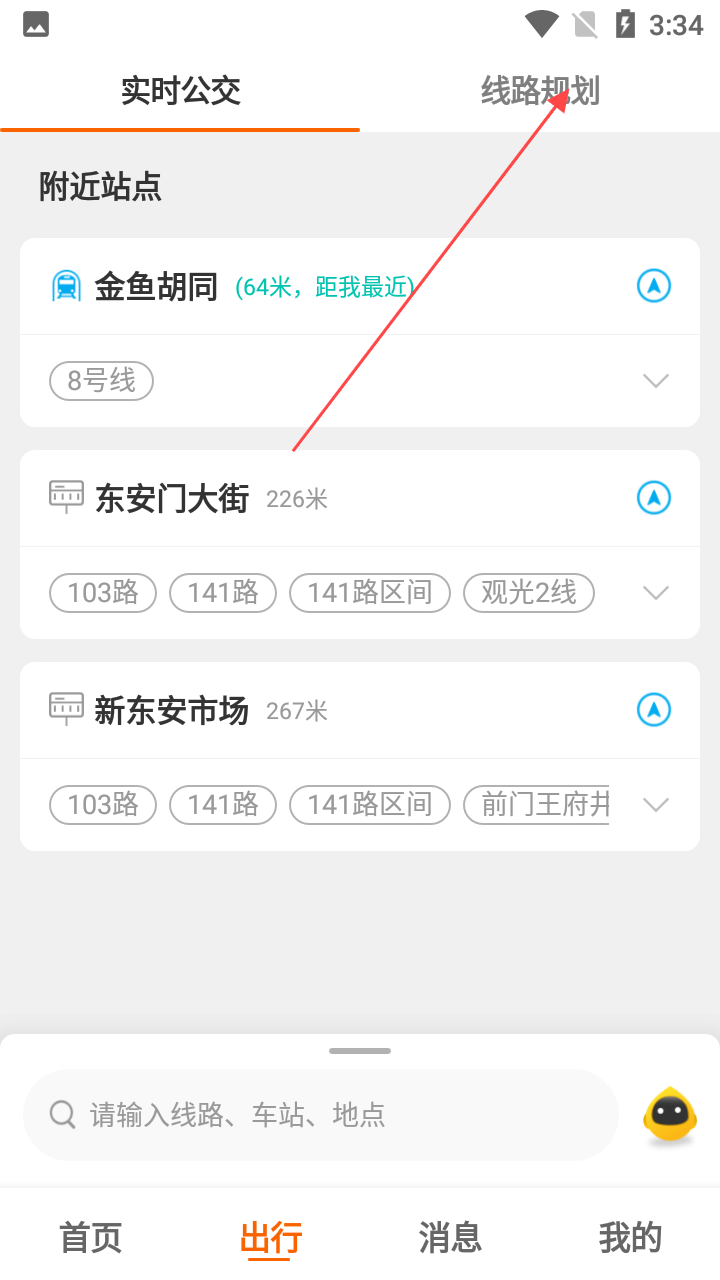720x1280 pixels.
Task: Open 观光2线 at 东安门大街
Action: coord(528,593)
